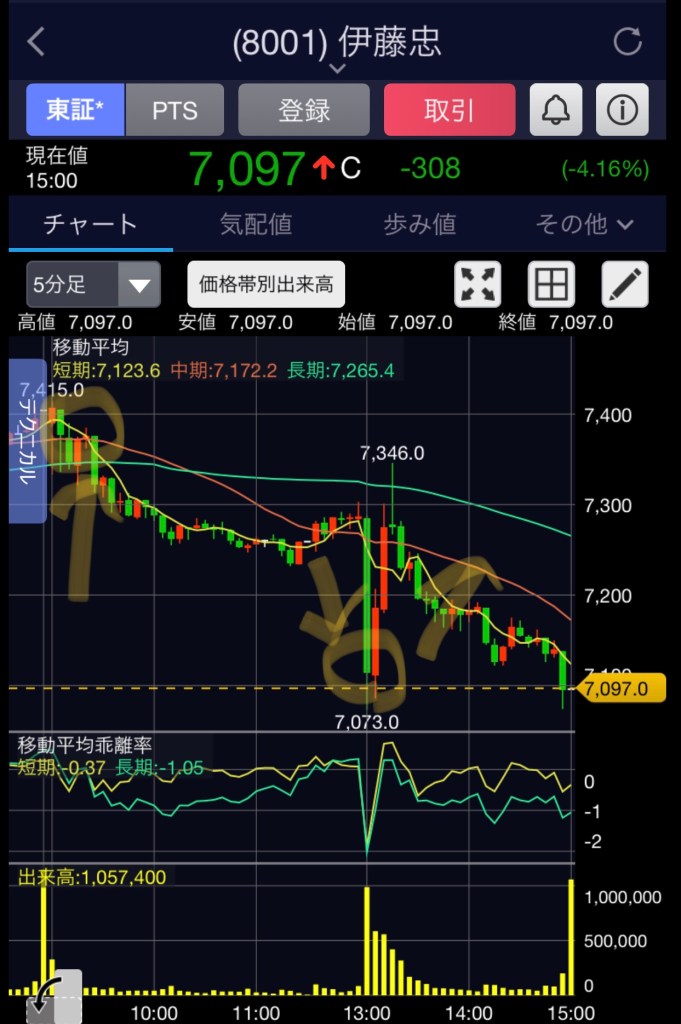Expand the stock name chevron
This screenshot has width=681, height=1024.
coord(337,69)
